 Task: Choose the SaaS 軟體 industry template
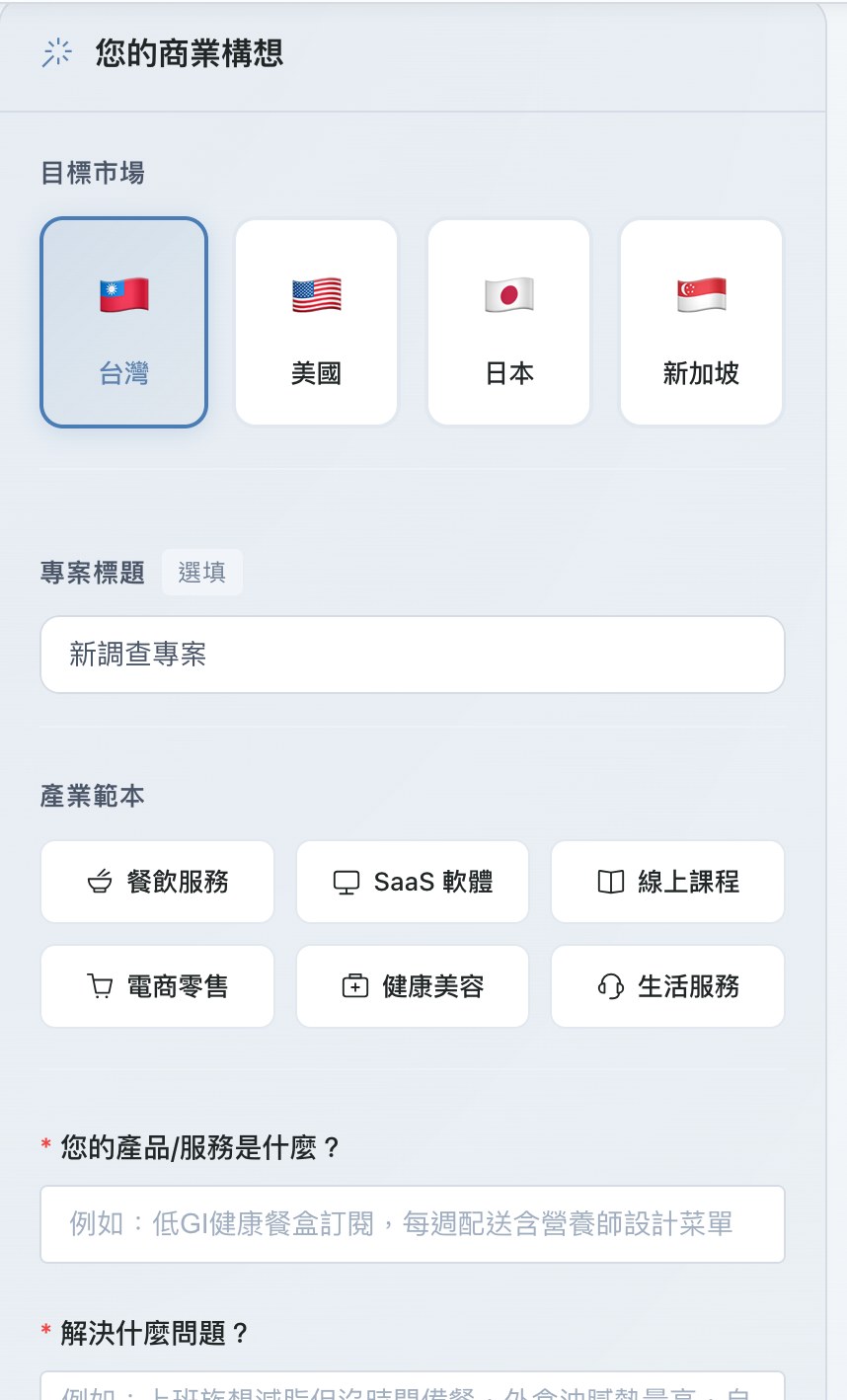coord(412,882)
